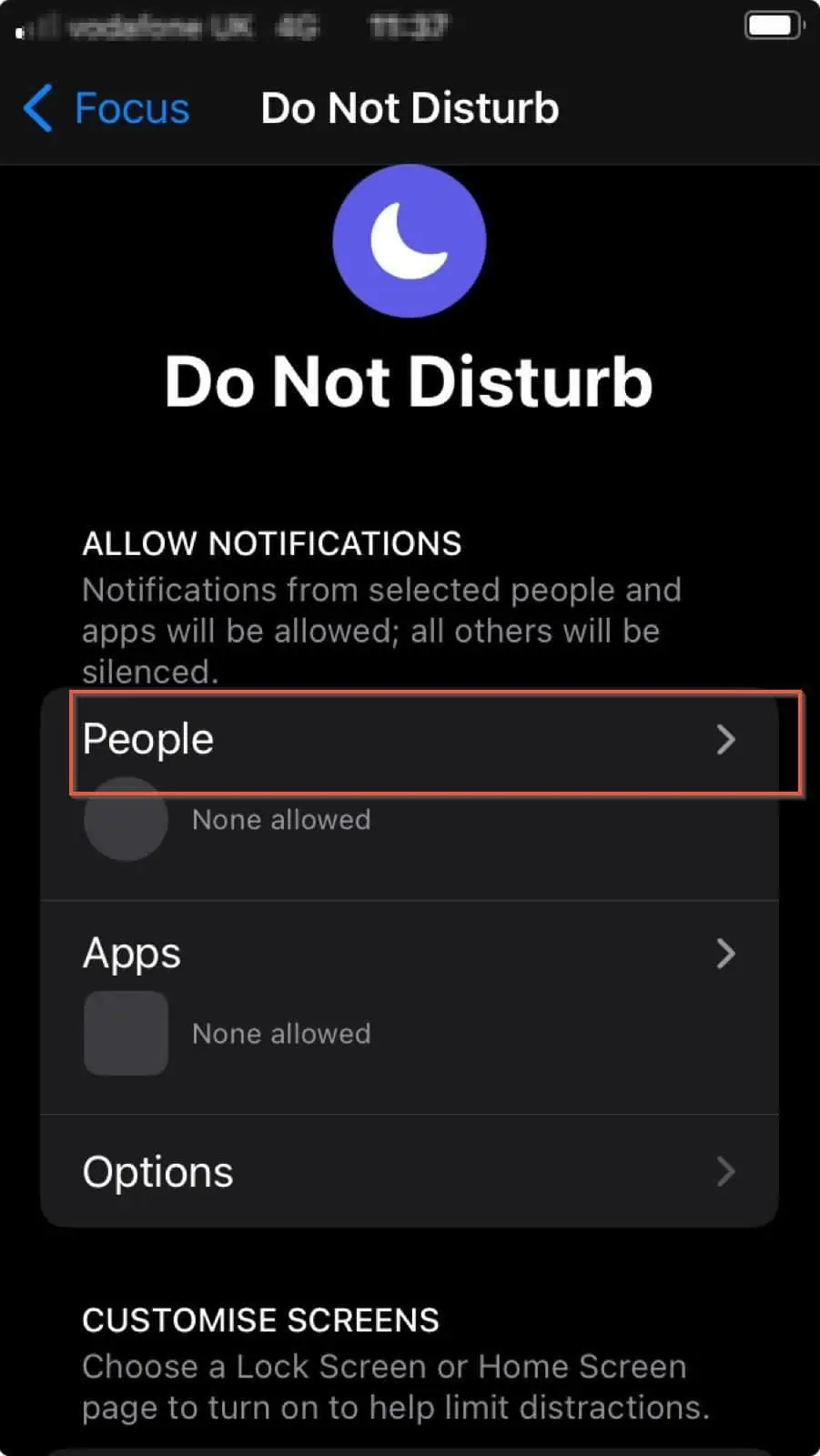Go back to Focus settings

click(106, 108)
